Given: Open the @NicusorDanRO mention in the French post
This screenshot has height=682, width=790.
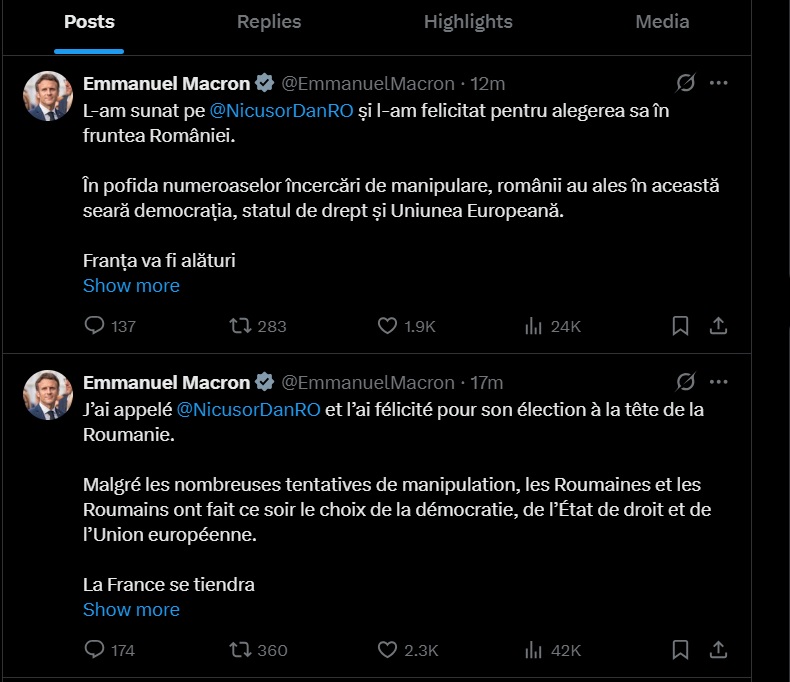Looking at the screenshot, I should 249,409.
